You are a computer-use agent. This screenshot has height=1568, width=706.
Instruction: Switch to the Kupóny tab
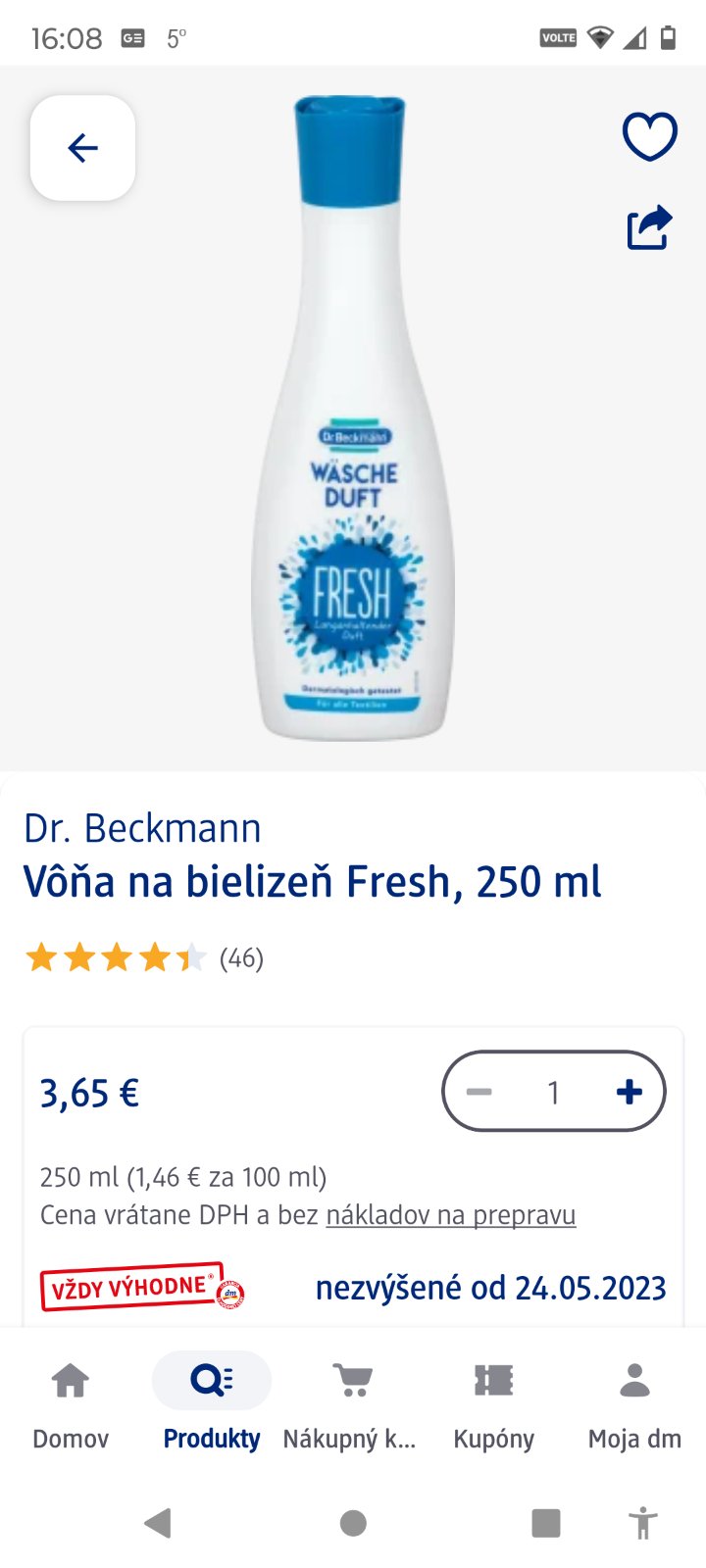coord(493,1401)
